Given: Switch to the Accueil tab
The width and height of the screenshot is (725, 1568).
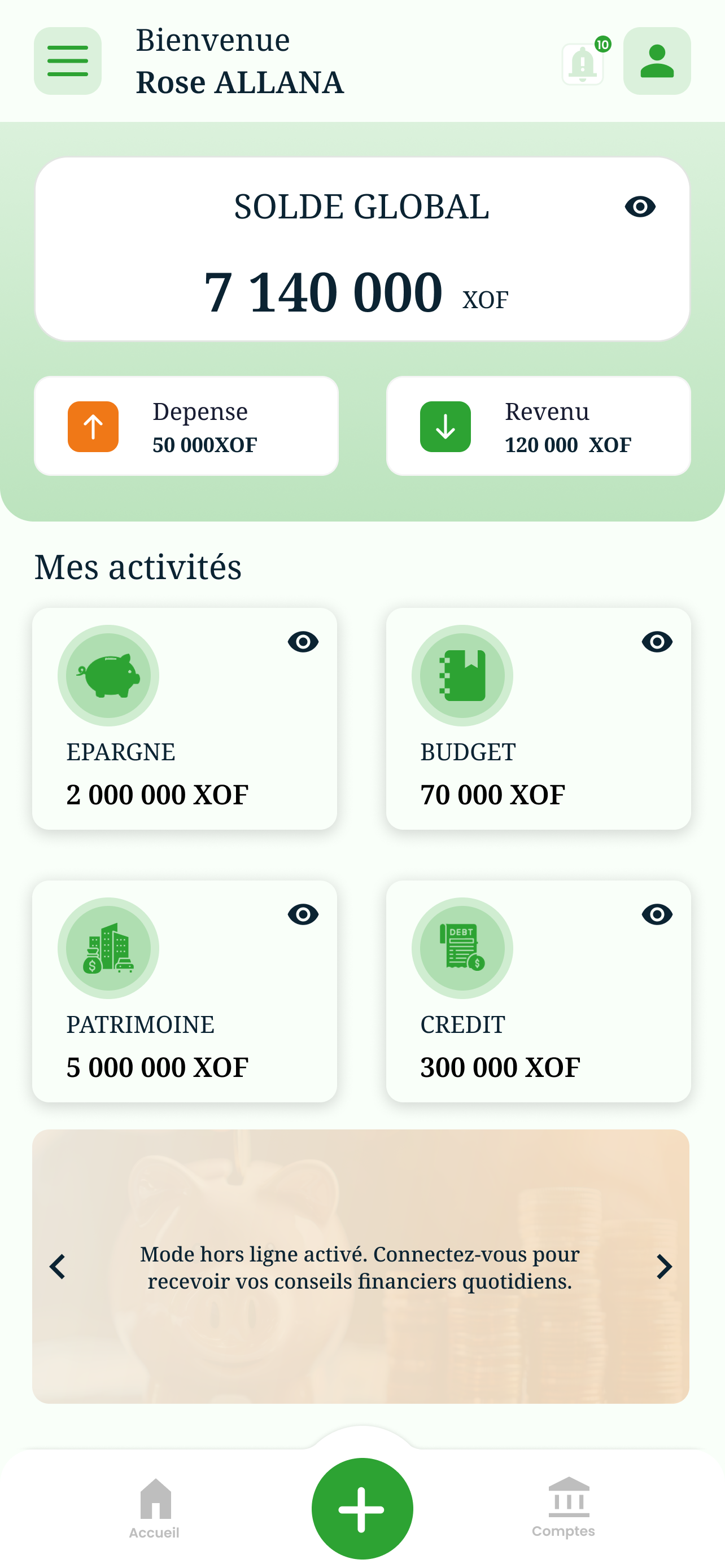Looking at the screenshot, I should point(155,1509).
